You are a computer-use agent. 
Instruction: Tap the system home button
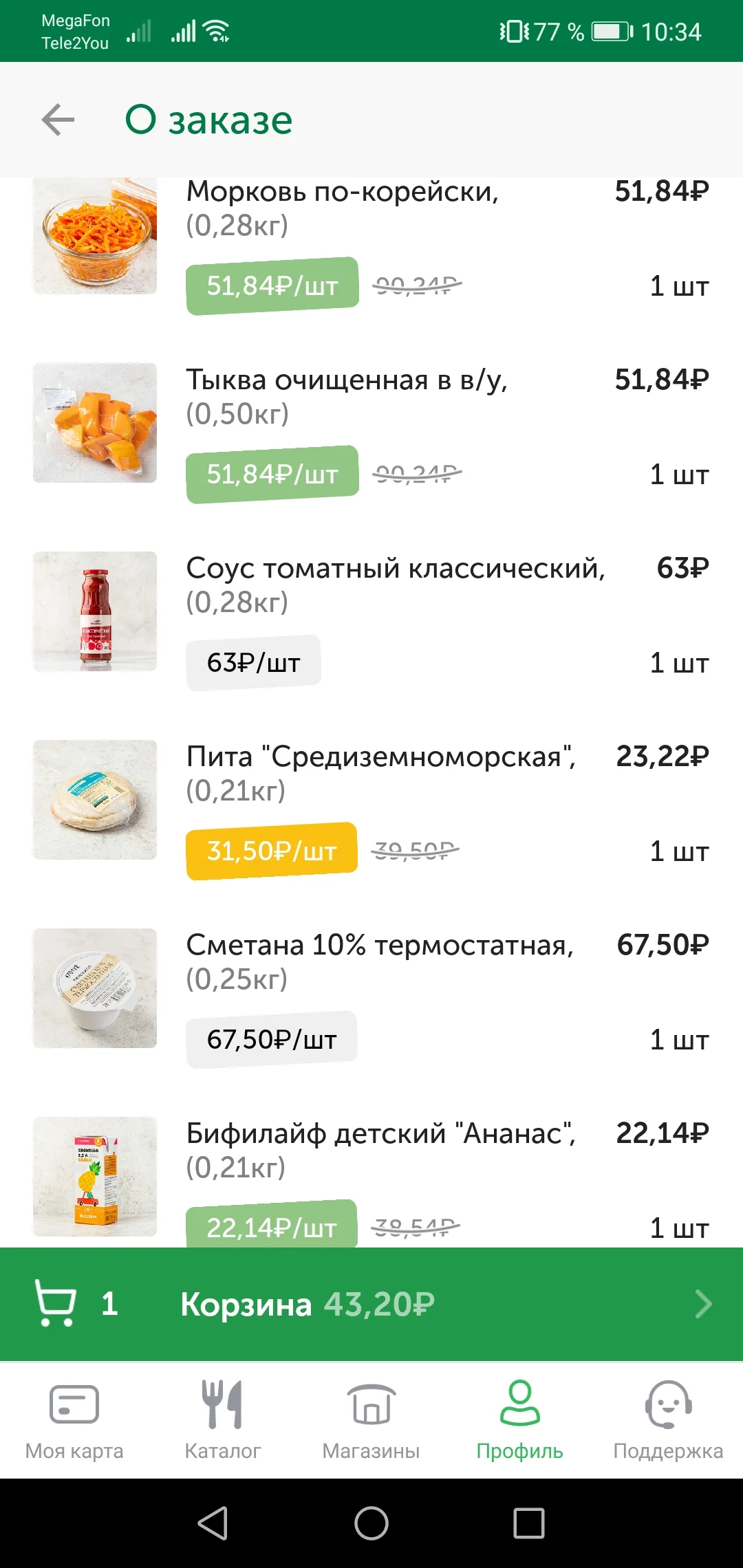(x=371, y=1523)
